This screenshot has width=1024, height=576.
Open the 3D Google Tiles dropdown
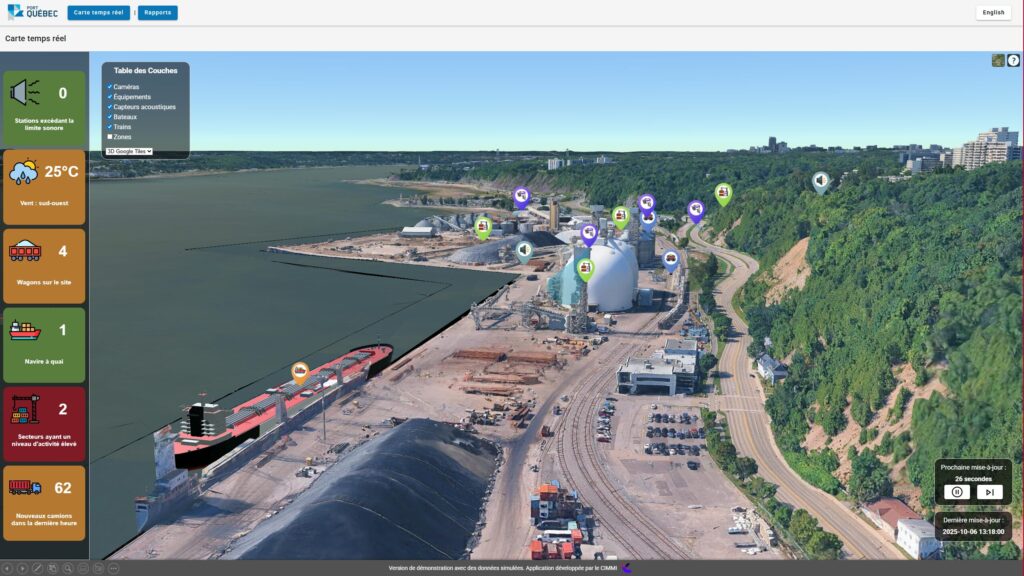129,151
